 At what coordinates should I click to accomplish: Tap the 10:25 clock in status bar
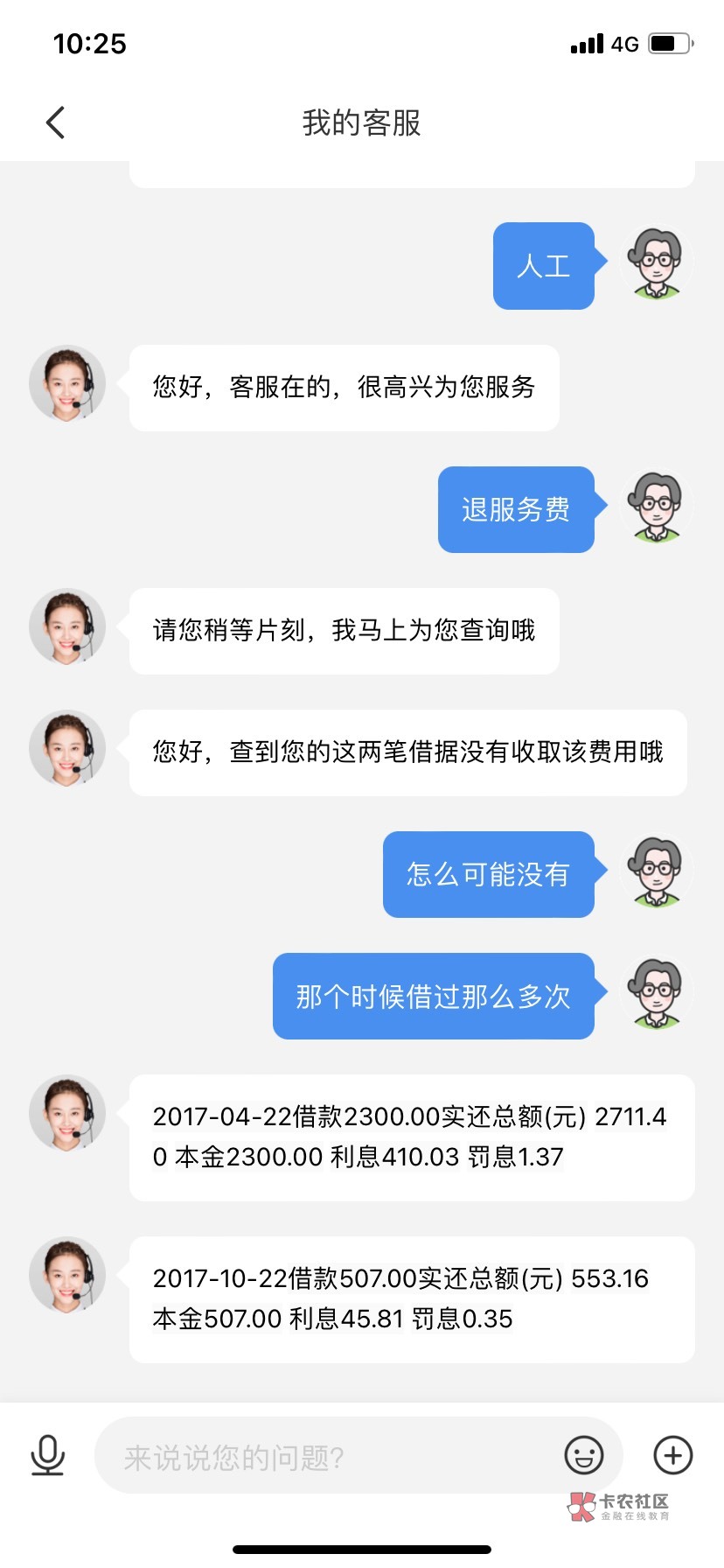point(90,43)
